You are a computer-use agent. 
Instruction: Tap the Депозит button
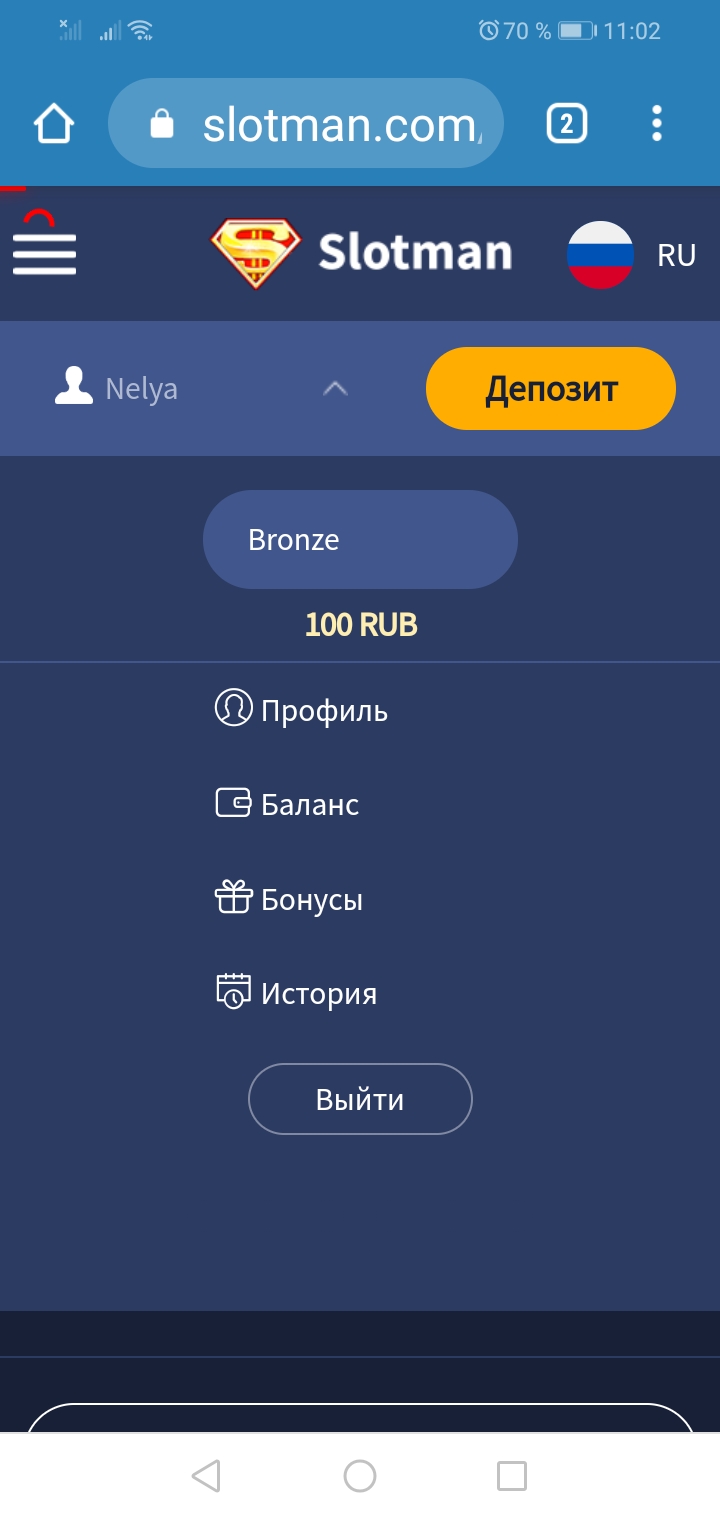tap(551, 388)
